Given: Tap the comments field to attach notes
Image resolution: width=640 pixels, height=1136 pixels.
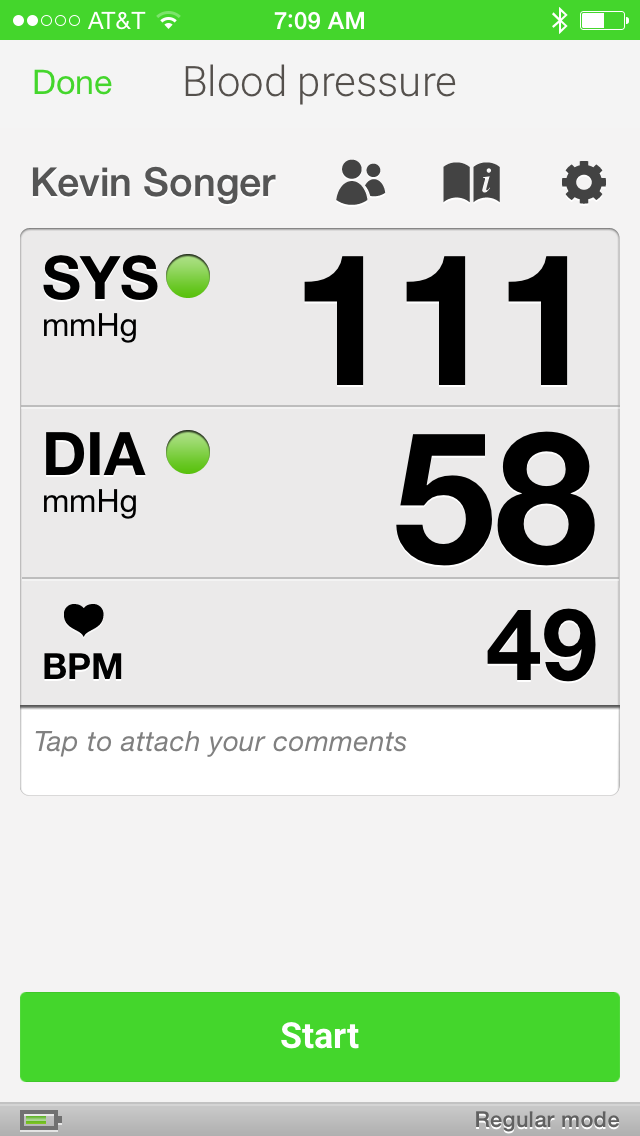Looking at the screenshot, I should pos(320,751).
